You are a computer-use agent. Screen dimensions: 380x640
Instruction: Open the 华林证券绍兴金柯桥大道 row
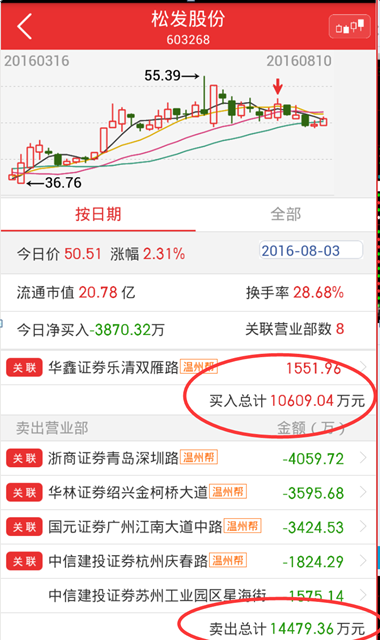click(188, 492)
